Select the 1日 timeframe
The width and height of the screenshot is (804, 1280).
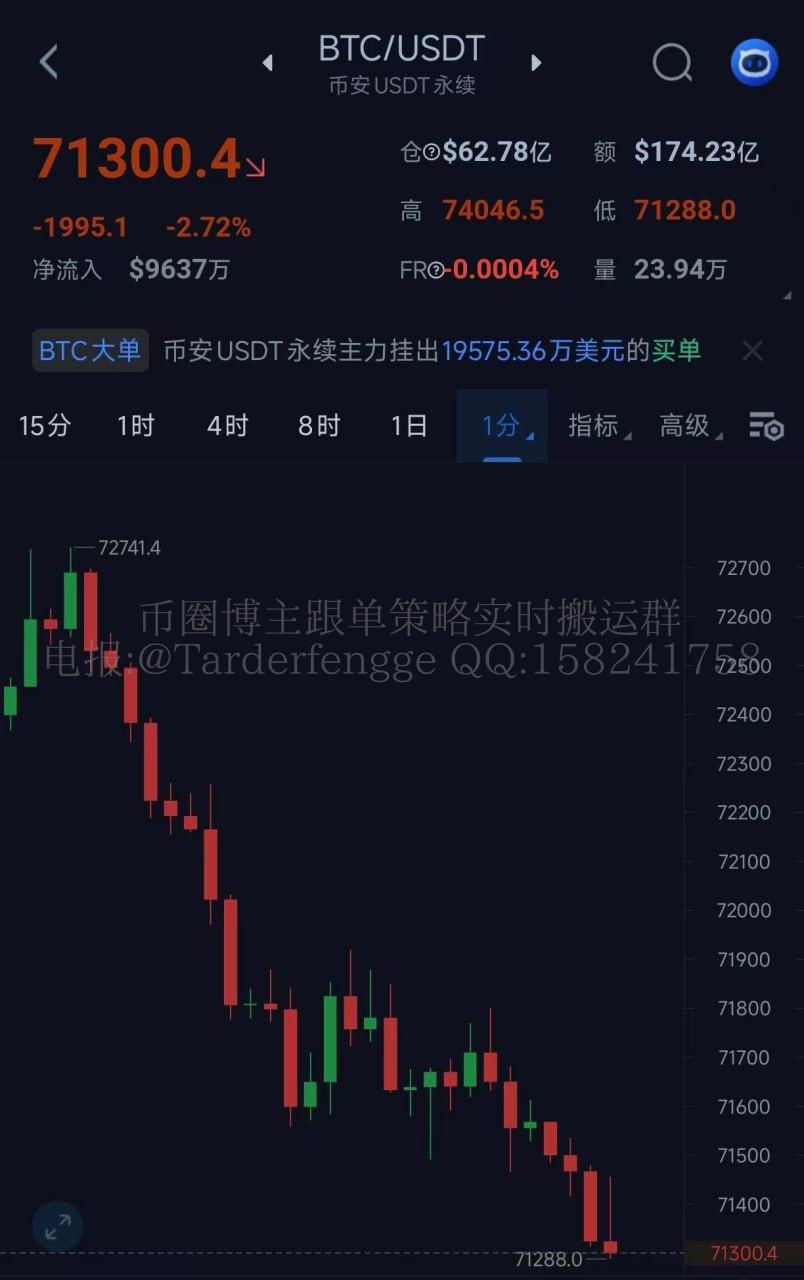click(409, 426)
